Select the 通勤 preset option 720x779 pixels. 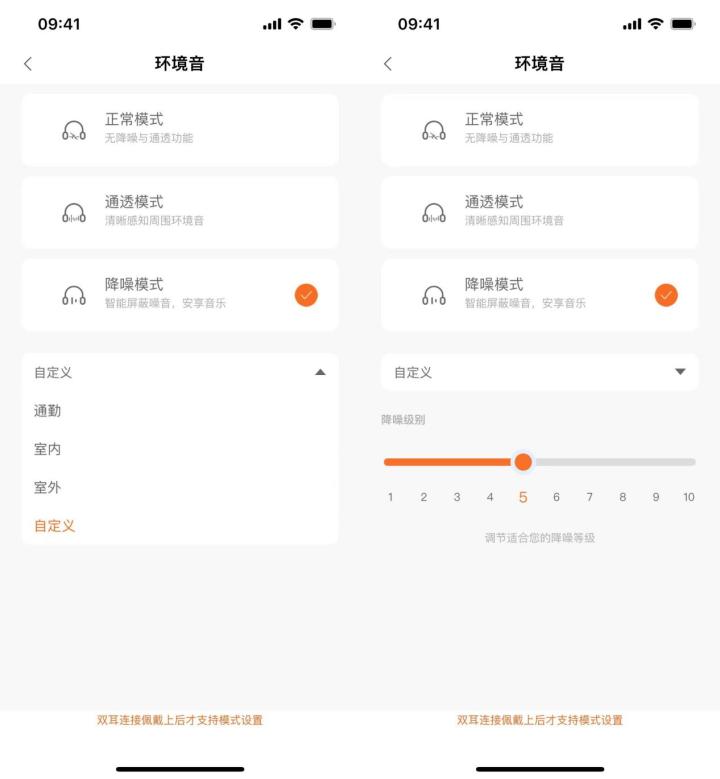(x=48, y=411)
